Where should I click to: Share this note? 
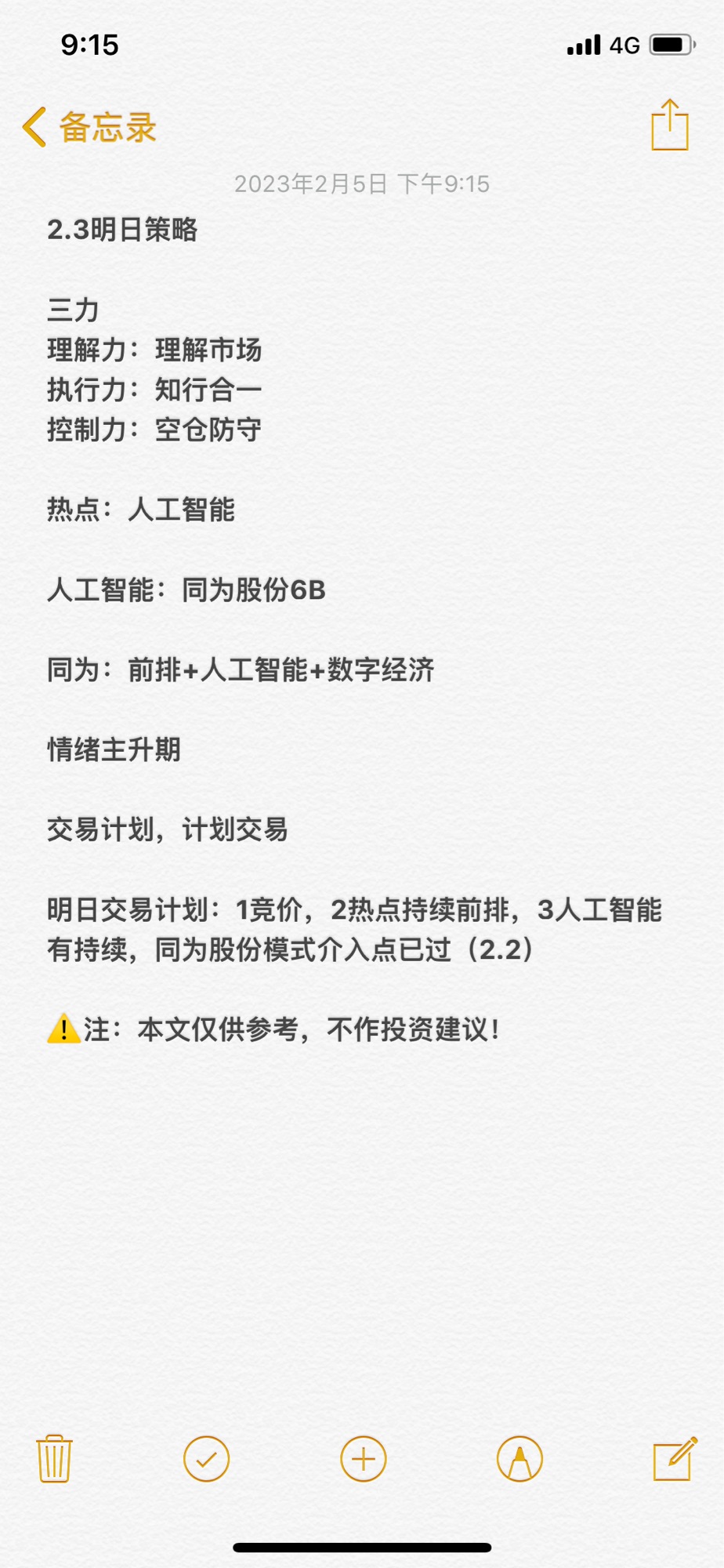pyautogui.click(x=670, y=125)
